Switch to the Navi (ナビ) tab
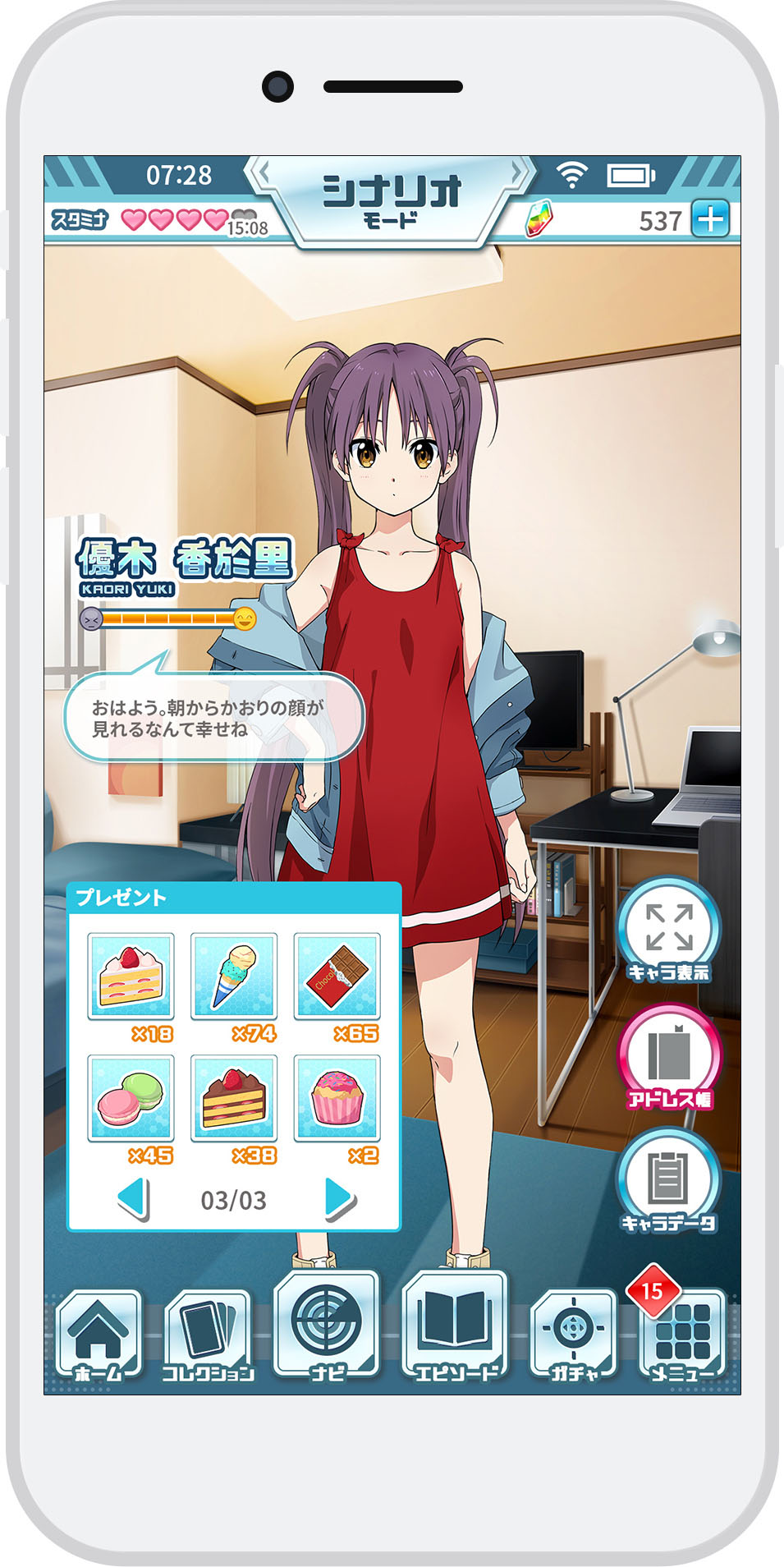Image resolution: width=784 pixels, height=1567 pixels. pyautogui.click(x=326, y=1325)
